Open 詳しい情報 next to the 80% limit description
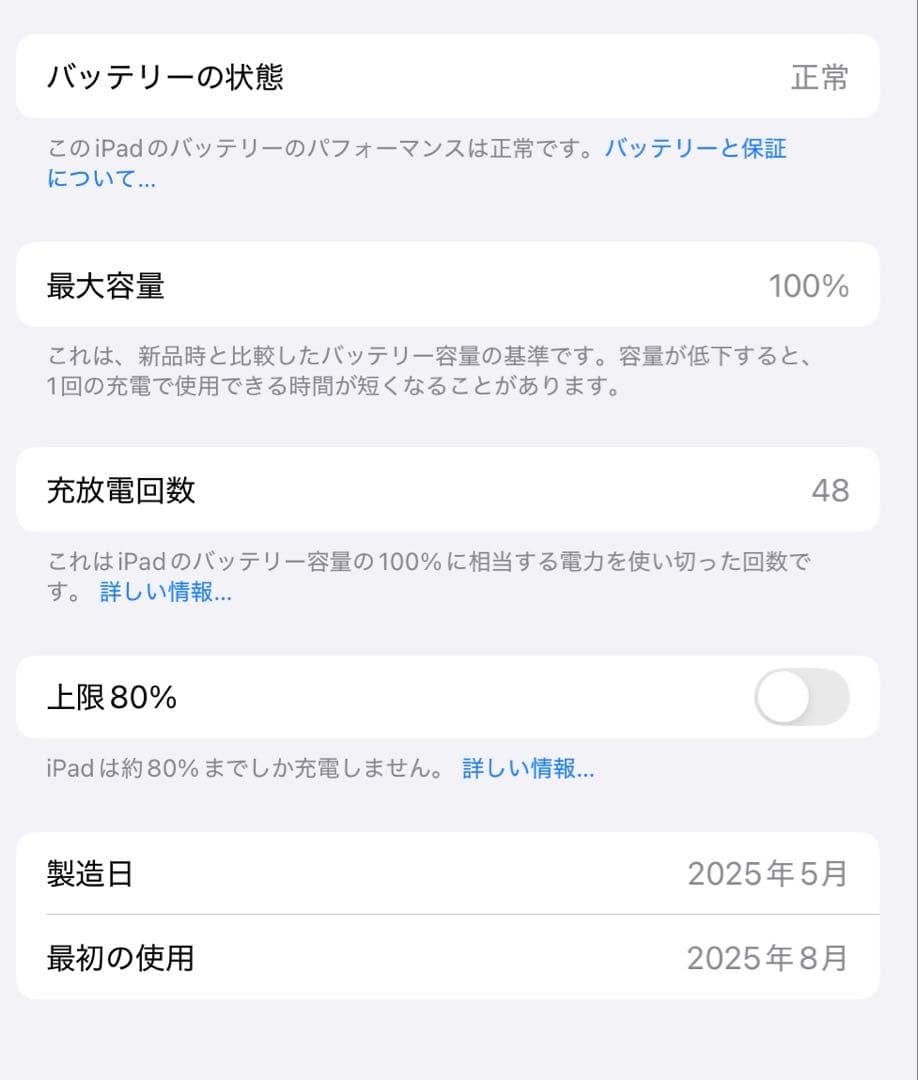Viewport: 918px width, 1080px height. [x=526, y=769]
